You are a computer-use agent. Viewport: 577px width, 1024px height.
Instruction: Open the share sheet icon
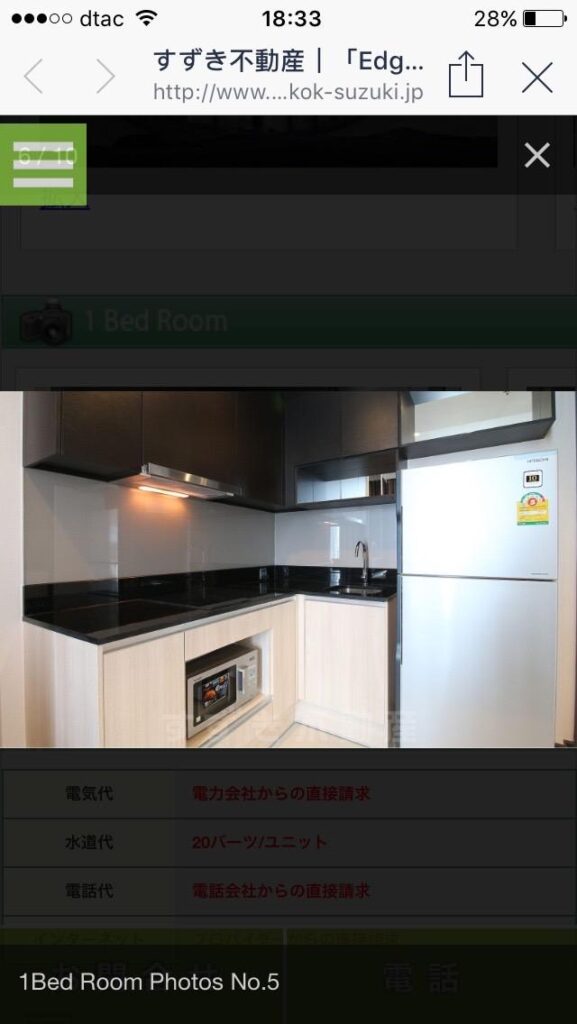pos(466,75)
